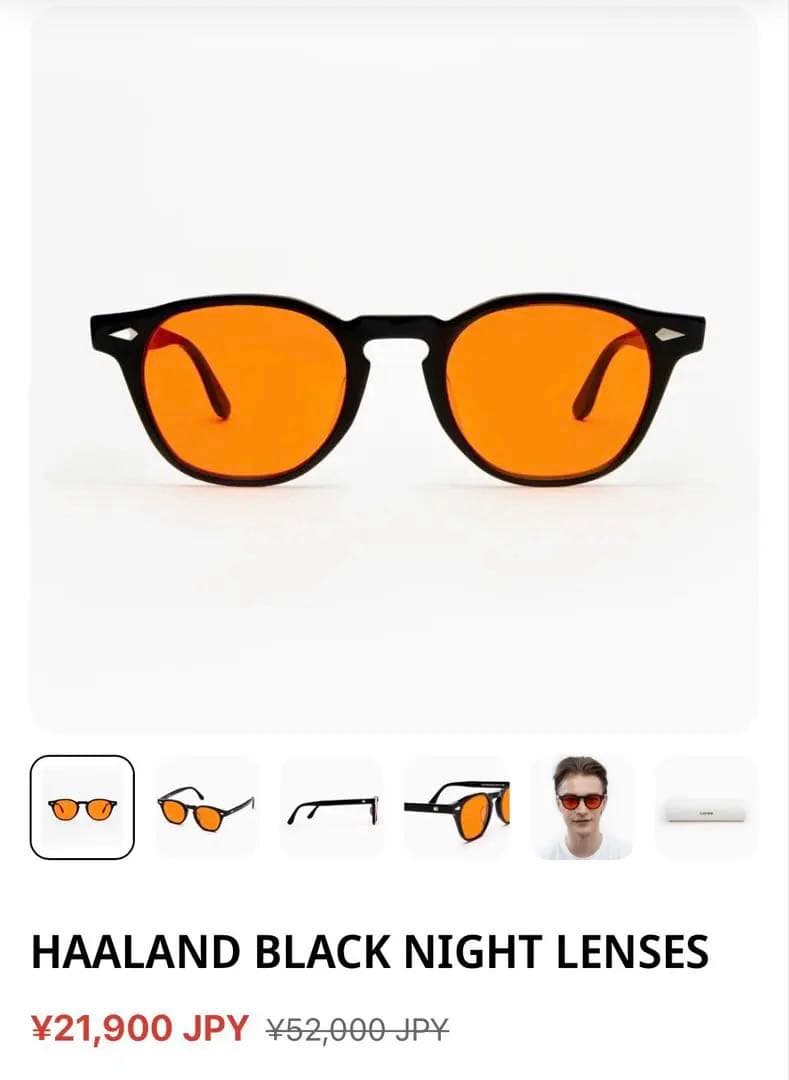View the side-profile temple thumbnail

click(x=332, y=807)
